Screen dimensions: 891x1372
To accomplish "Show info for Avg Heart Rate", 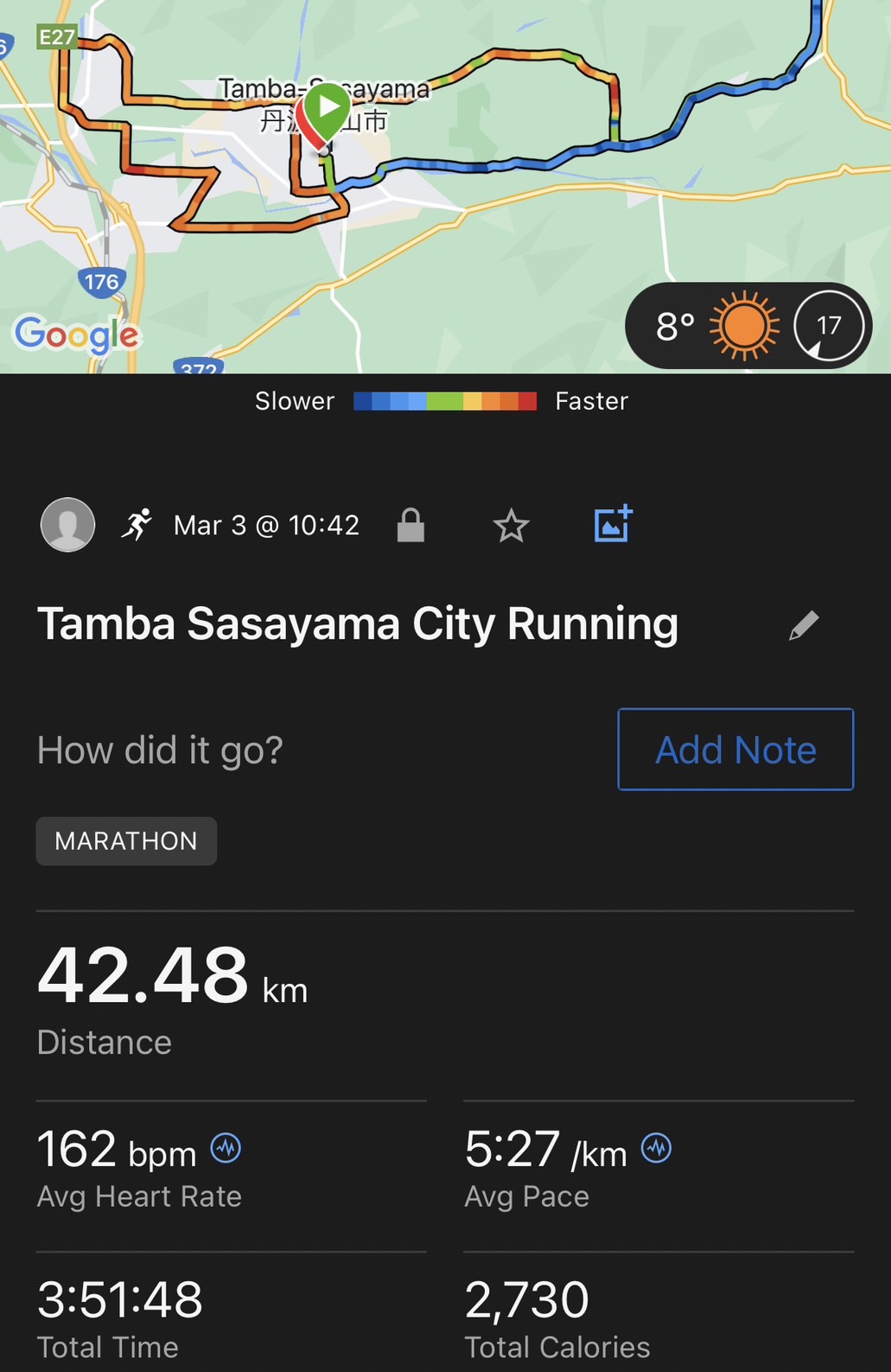I will coord(226,1148).
